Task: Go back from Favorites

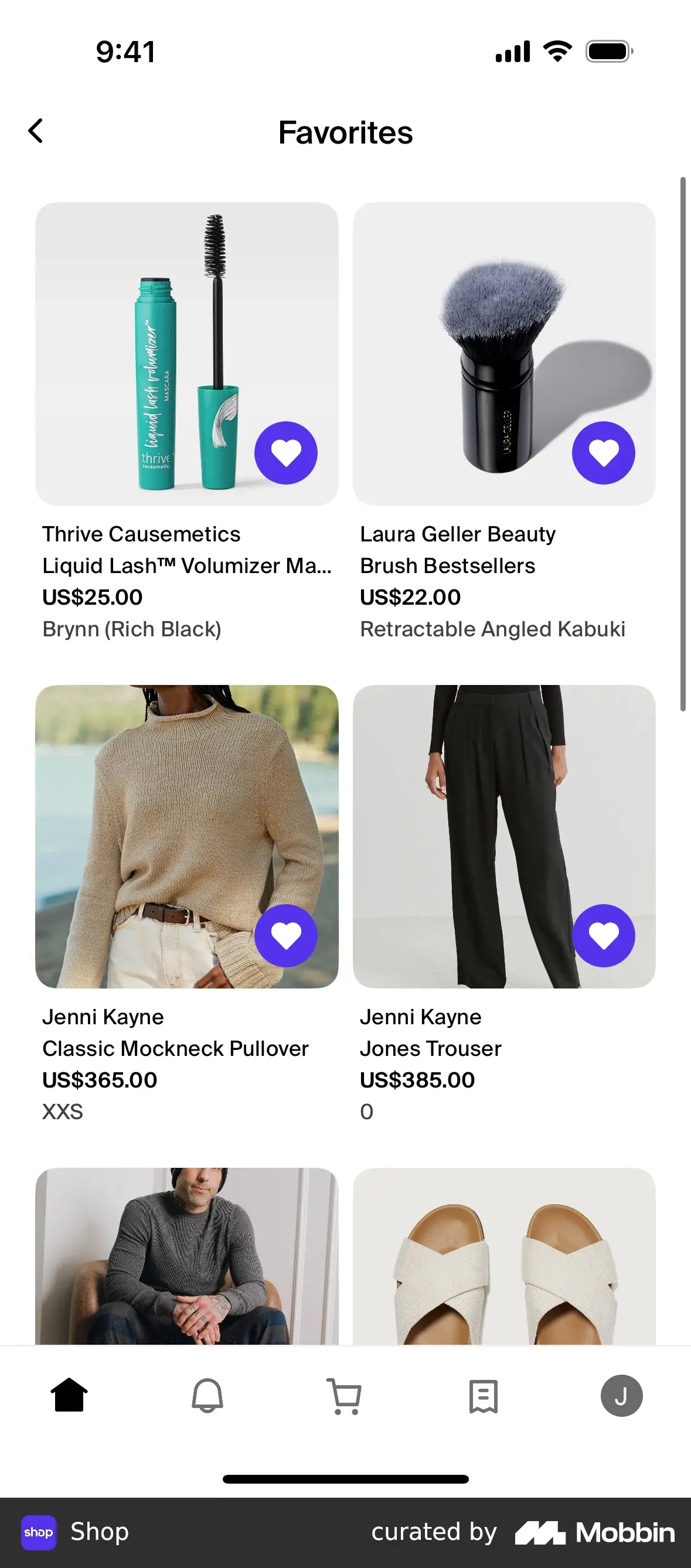Action: tap(36, 131)
